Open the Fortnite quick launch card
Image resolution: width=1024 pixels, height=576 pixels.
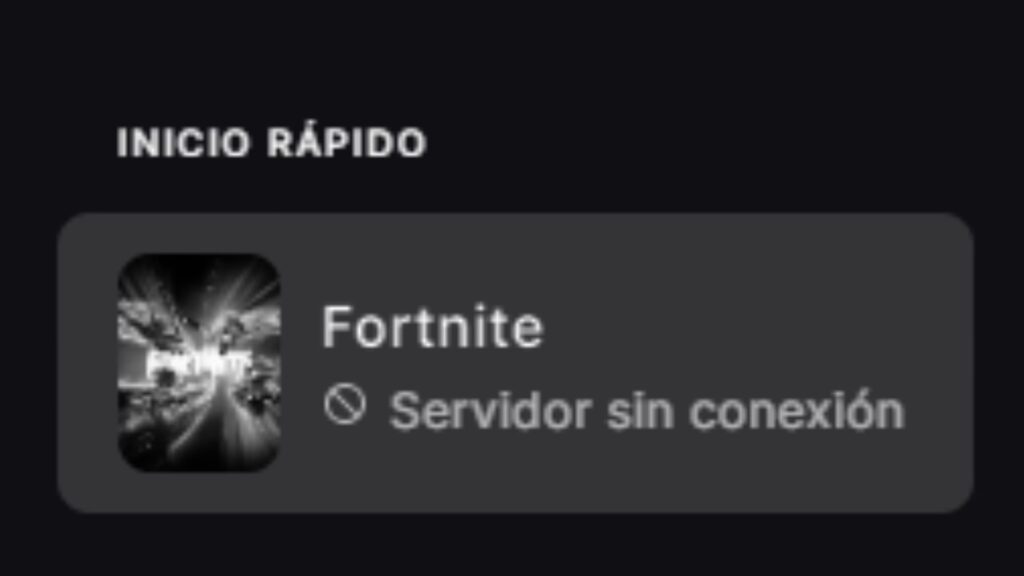[x=515, y=362]
